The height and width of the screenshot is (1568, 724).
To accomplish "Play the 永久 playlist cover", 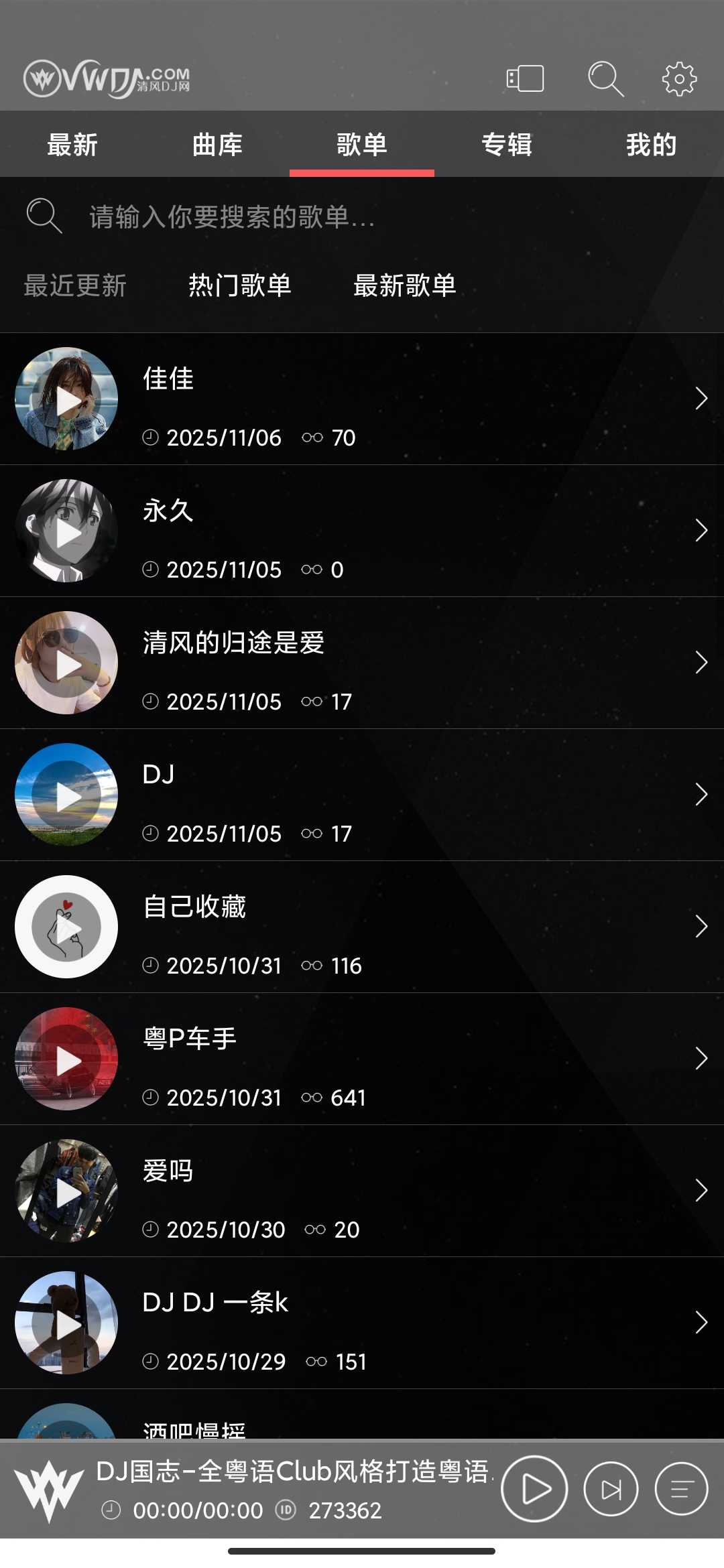I will (x=66, y=531).
